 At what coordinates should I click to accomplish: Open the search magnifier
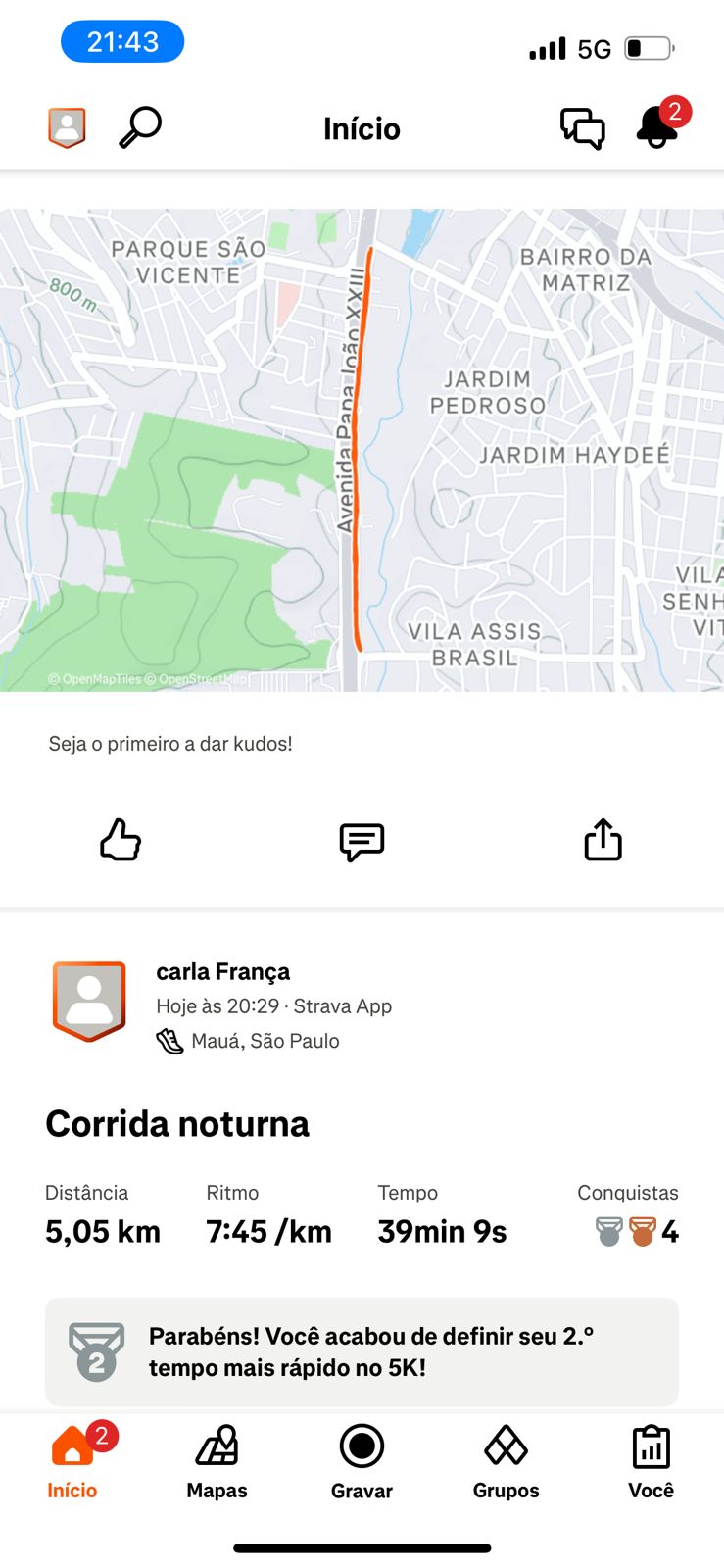pyautogui.click(x=140, y=127)
